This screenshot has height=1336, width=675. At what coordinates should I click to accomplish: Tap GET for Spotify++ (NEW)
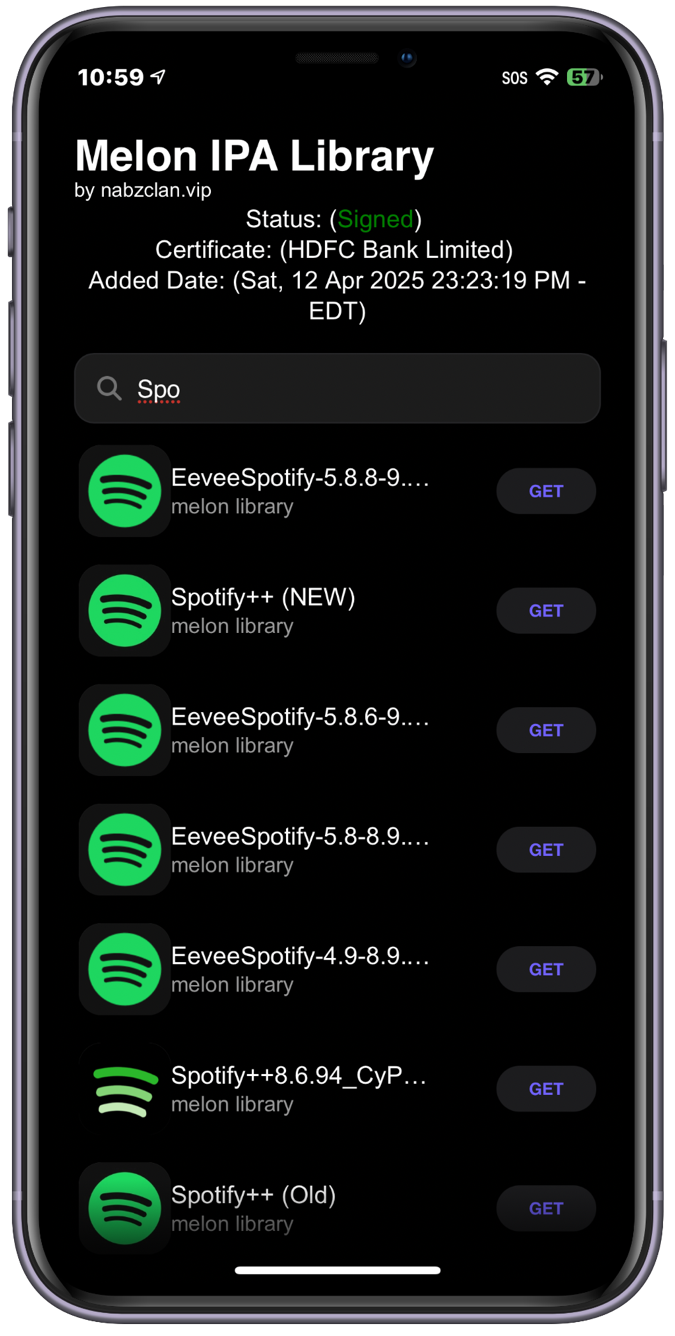[546, 611]
